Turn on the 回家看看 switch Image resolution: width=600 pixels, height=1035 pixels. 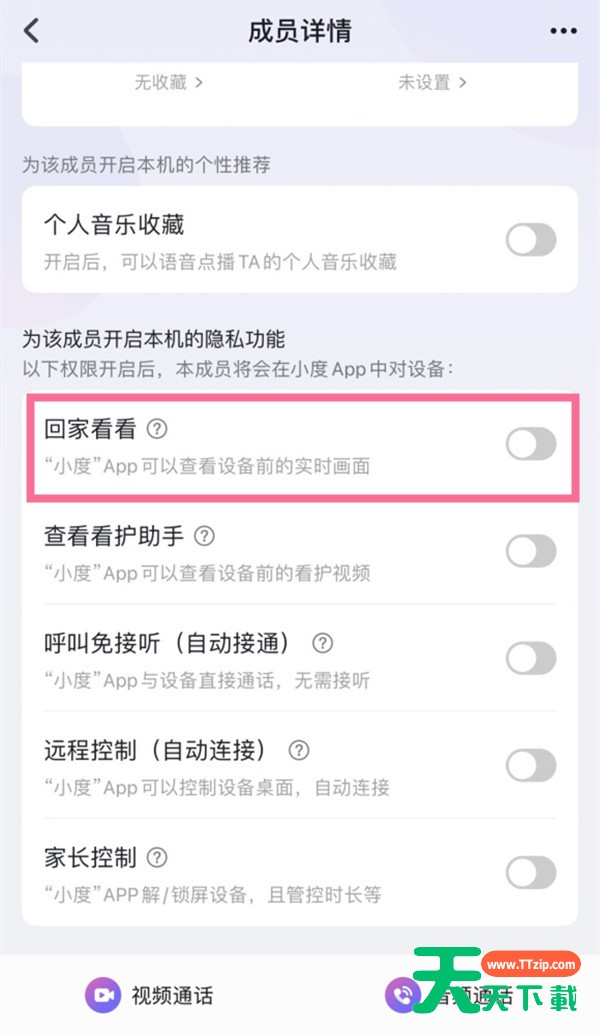pos(531,444)
